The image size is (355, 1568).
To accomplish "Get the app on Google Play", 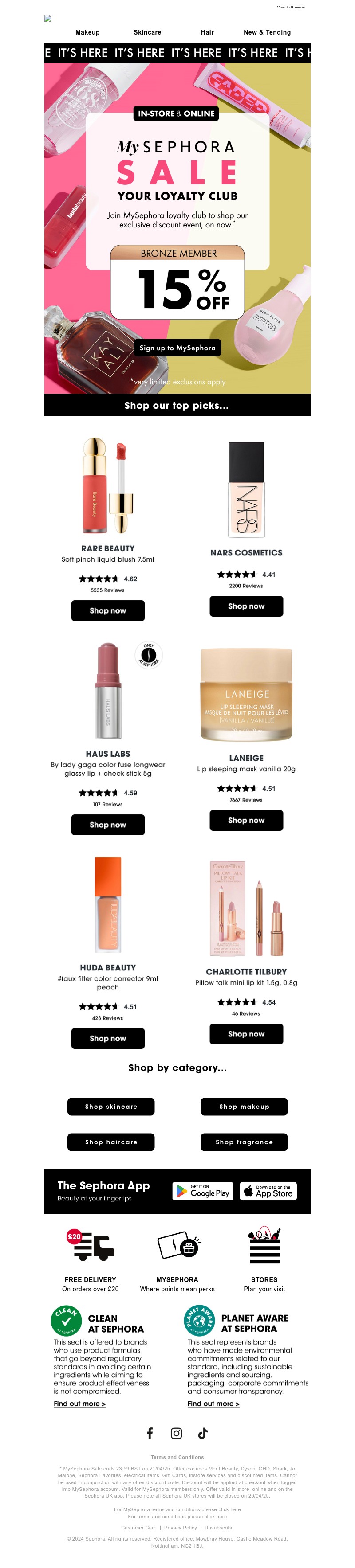I will tap(203, 1191).
